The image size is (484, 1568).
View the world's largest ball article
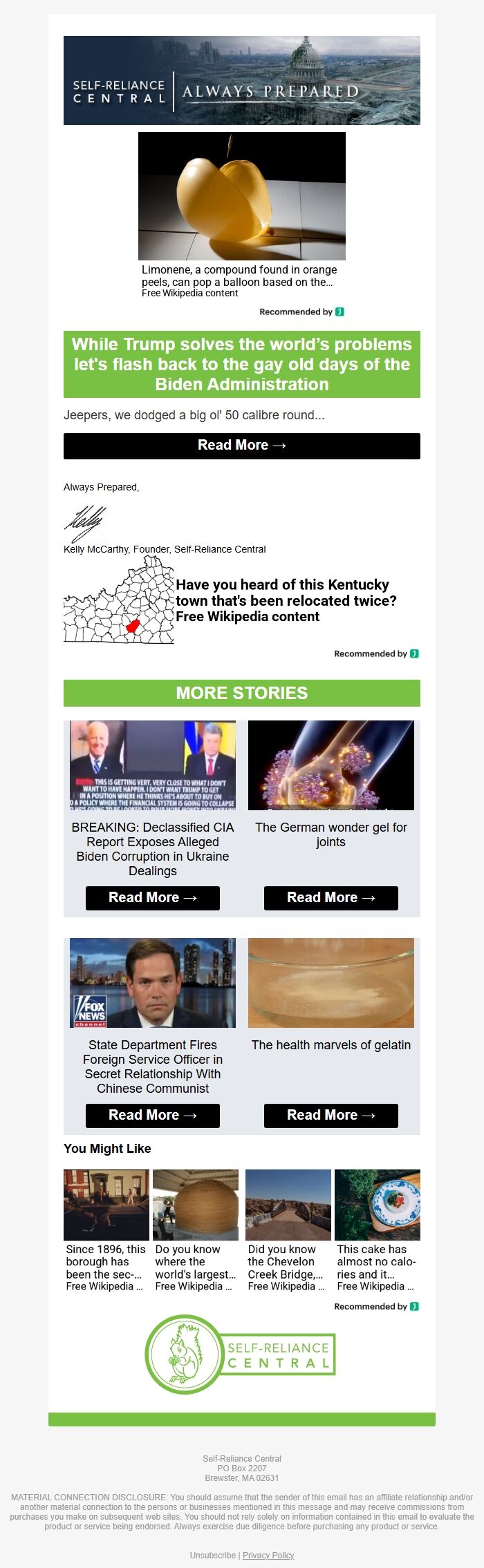195,1261
